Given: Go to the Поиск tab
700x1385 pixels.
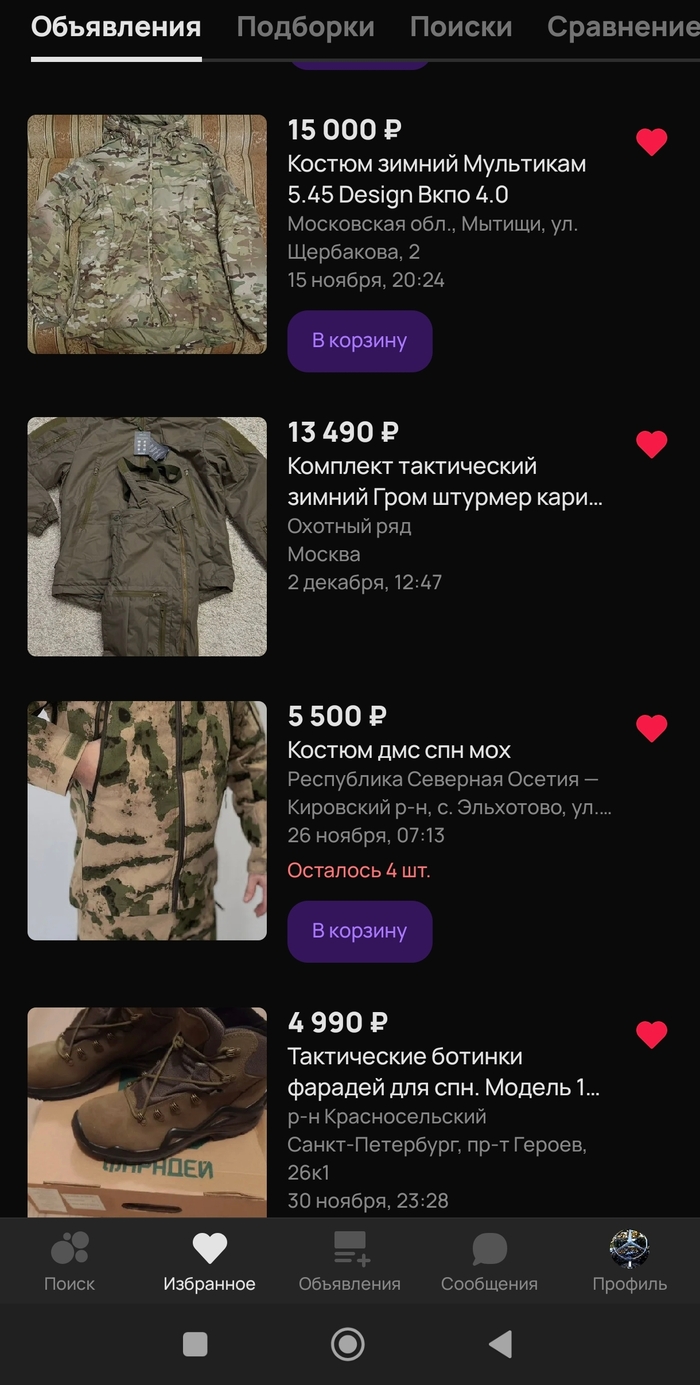Looking at the screenshot, I should 69,1262.
